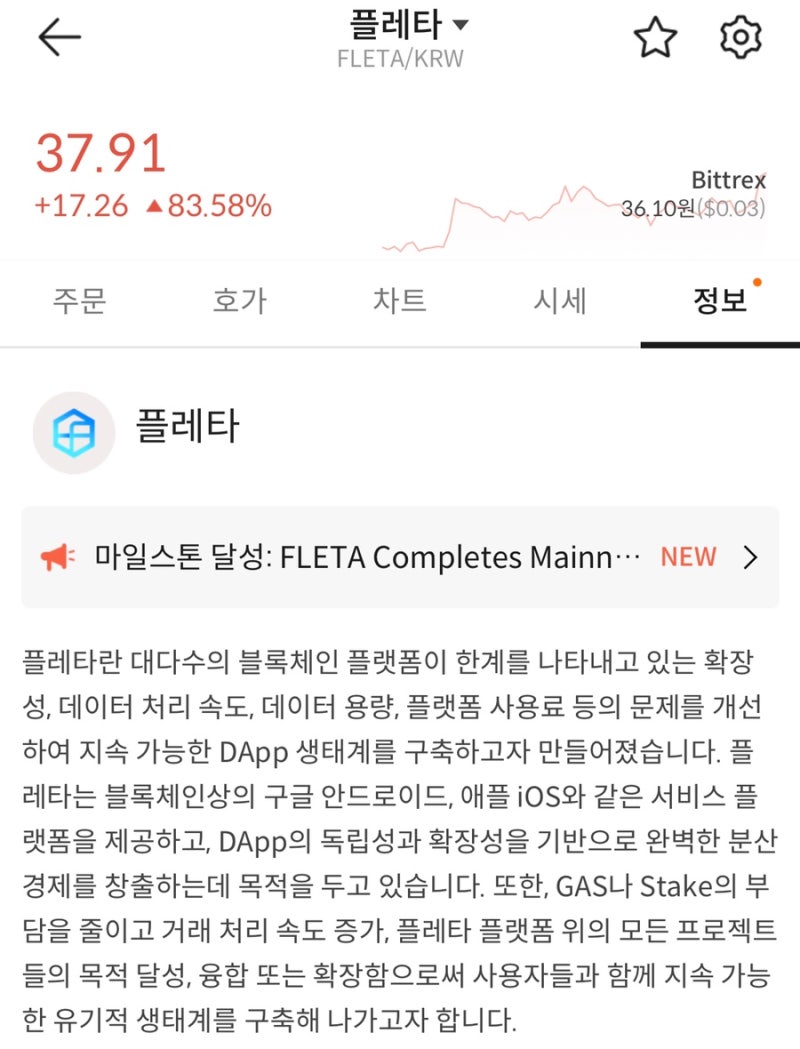Image resolution: width=800 pixels, height=1049 pixels.
Task: Open the FLETA pair selector dropdown
Action: click(461, 24)
